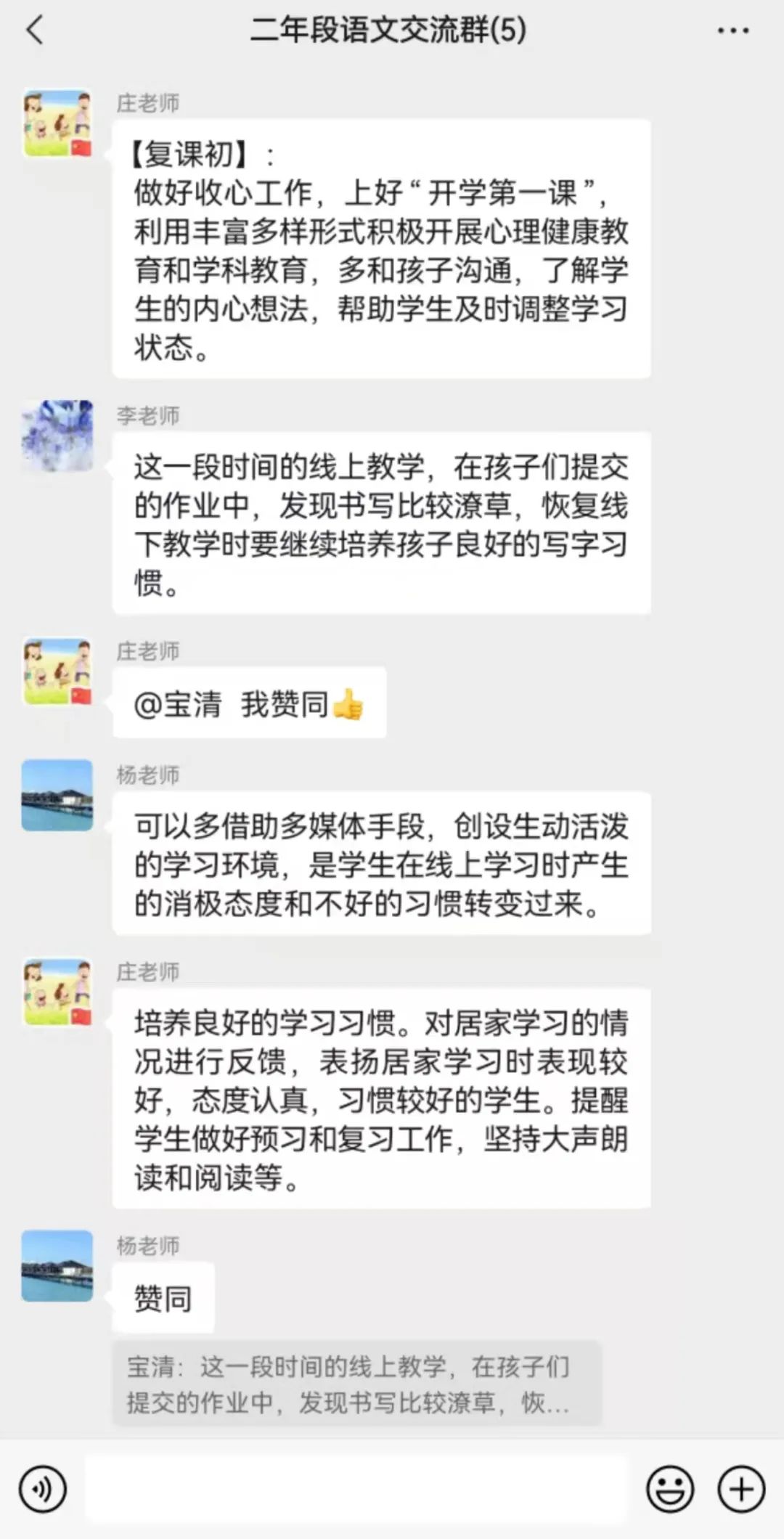This screenshot has height=1539, width=784.
Task: Open the plus attachments menu
Action: (741, 1490)
